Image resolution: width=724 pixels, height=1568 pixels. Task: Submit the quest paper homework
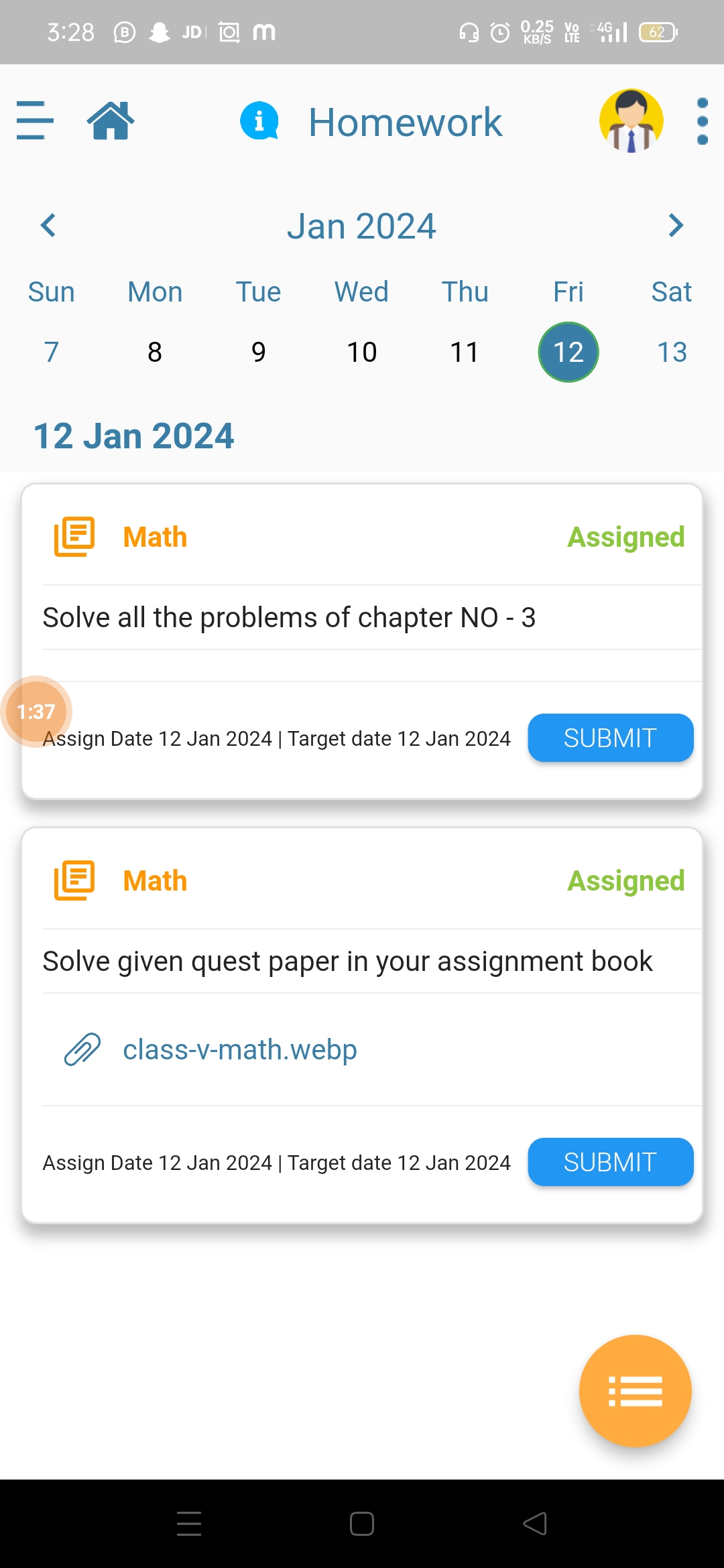[611, 1162]
